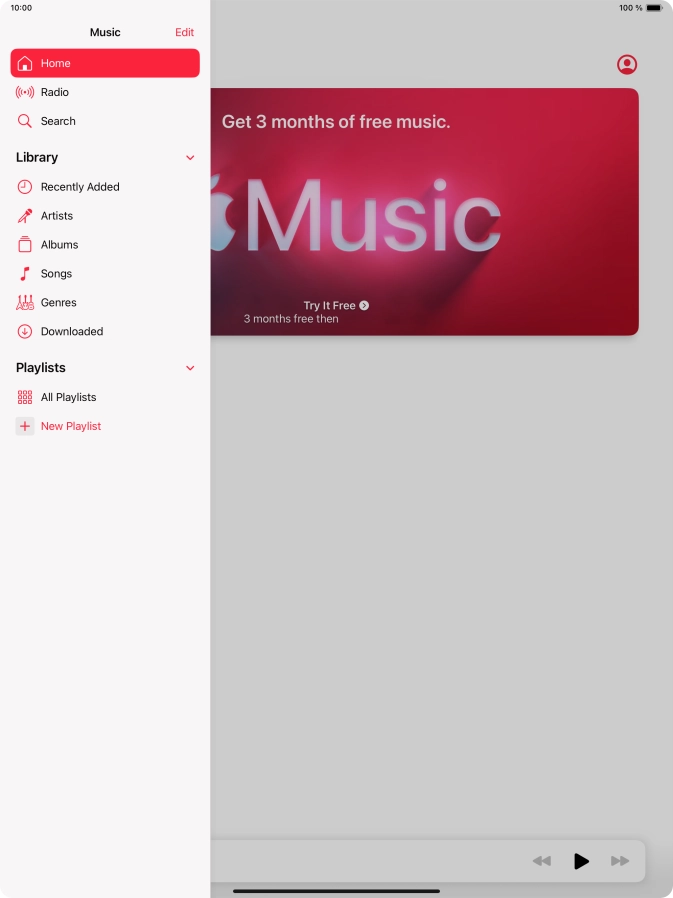
Task: Create a New Playlist
Action: click(70, 427)
